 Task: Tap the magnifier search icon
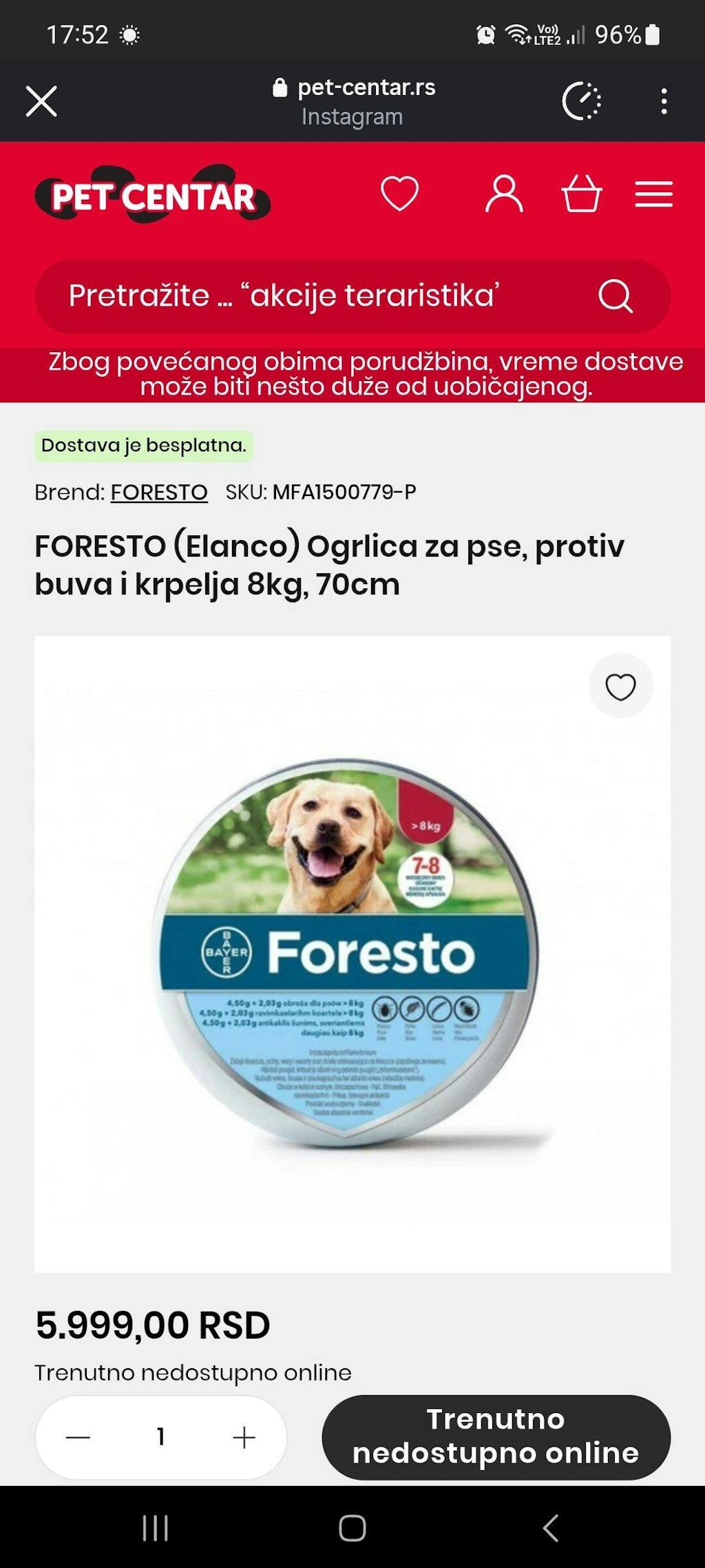tap(615, 296)
